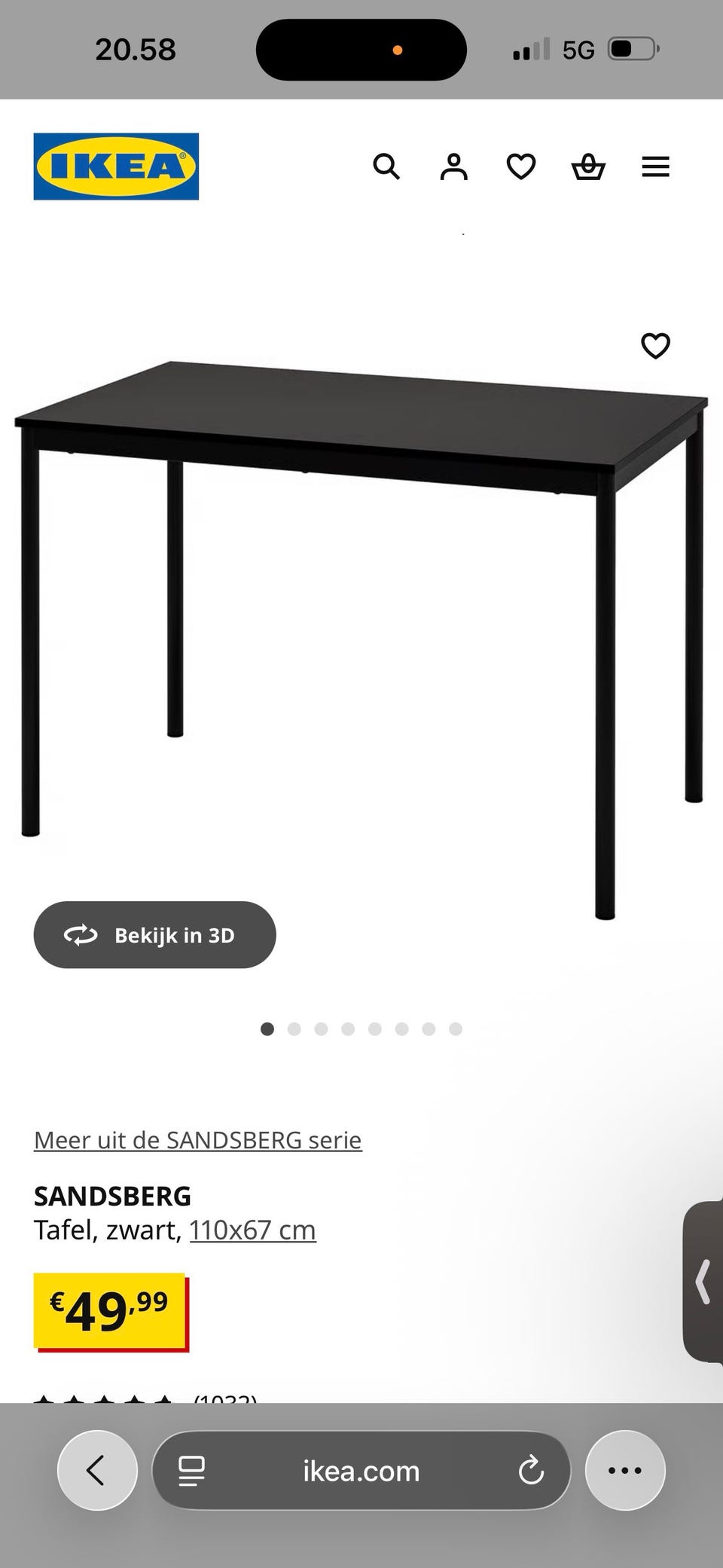Save the SANDSBERG table to favorites
The image size is (723, 1568).
pos(655,346)
